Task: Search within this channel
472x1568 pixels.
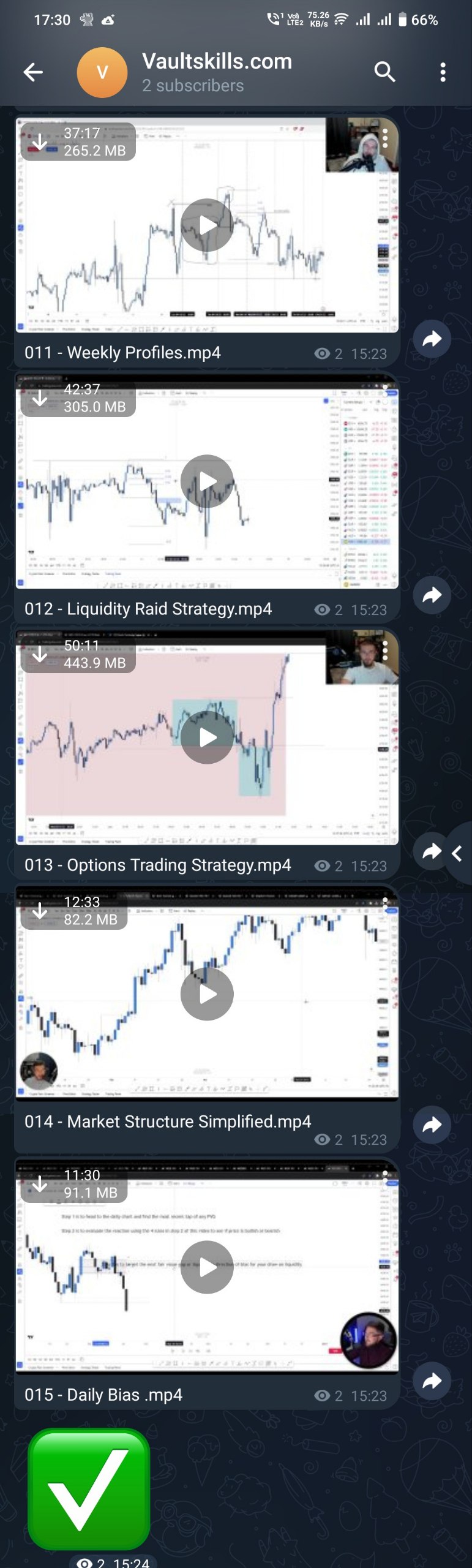Action: coord(384,72)
